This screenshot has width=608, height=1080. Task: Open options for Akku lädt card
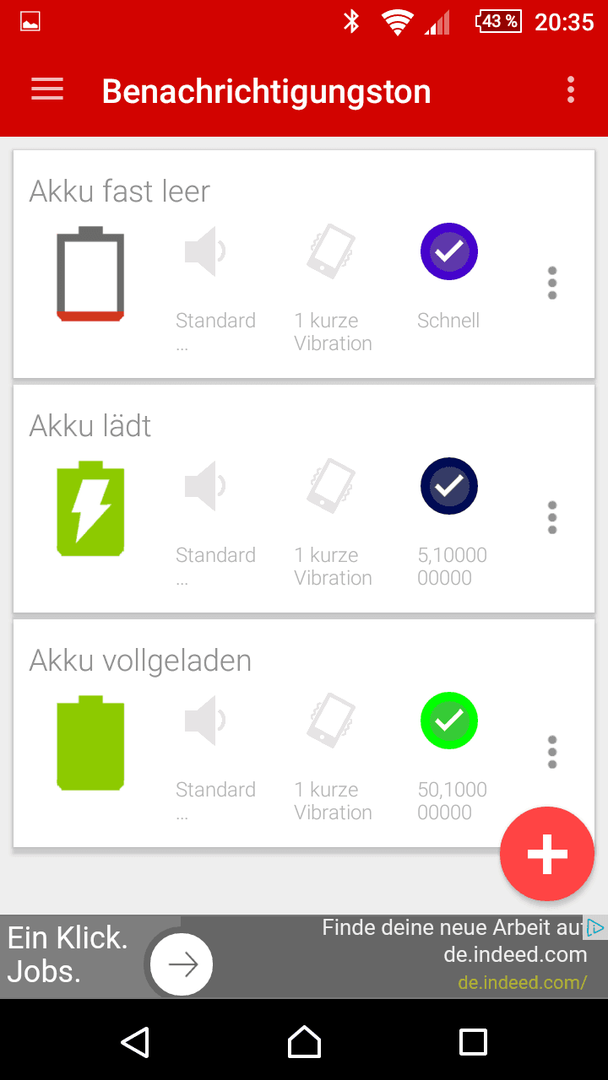552,517
